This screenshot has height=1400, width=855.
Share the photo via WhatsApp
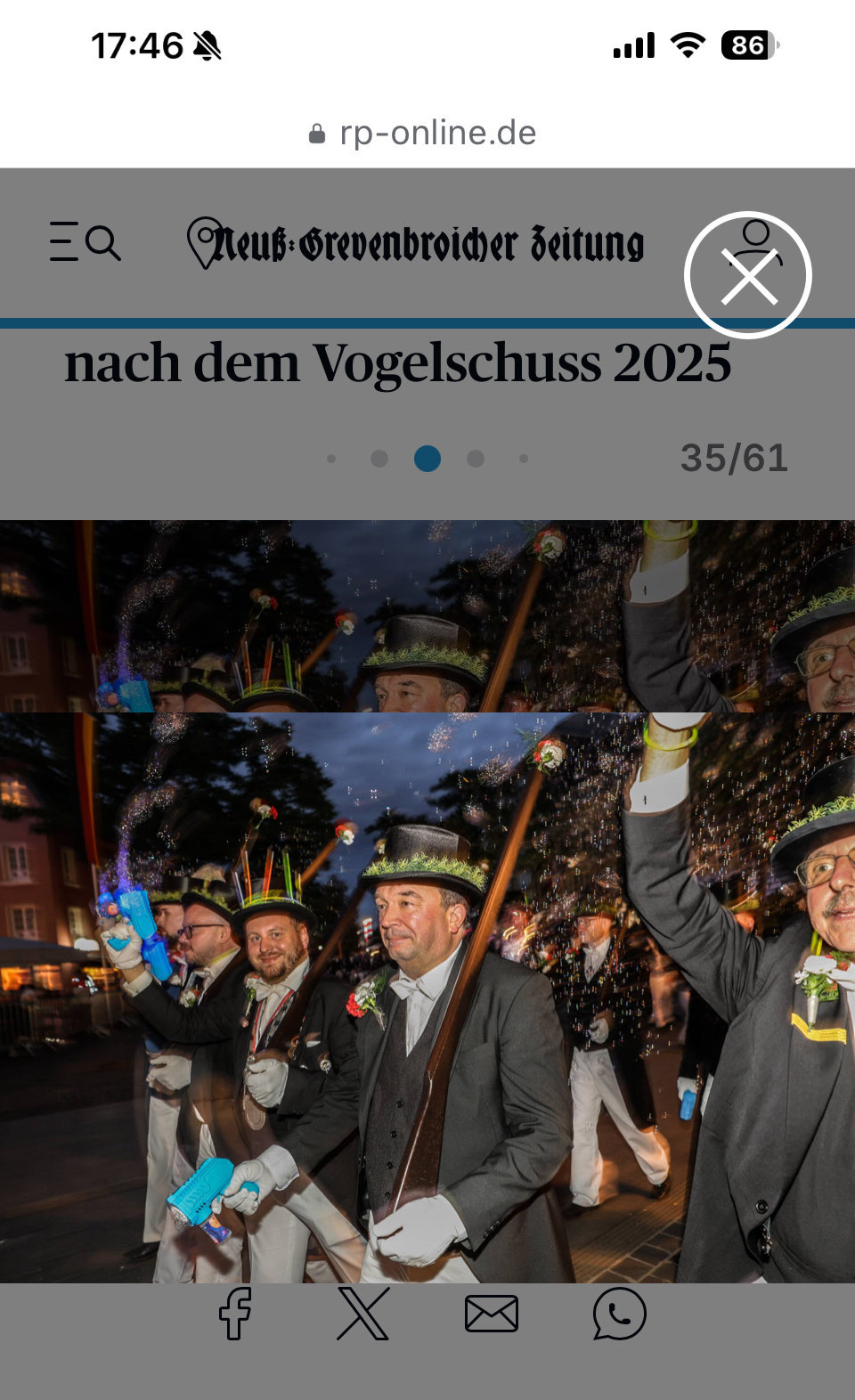pyautogui.click(x=619, y=1313)
